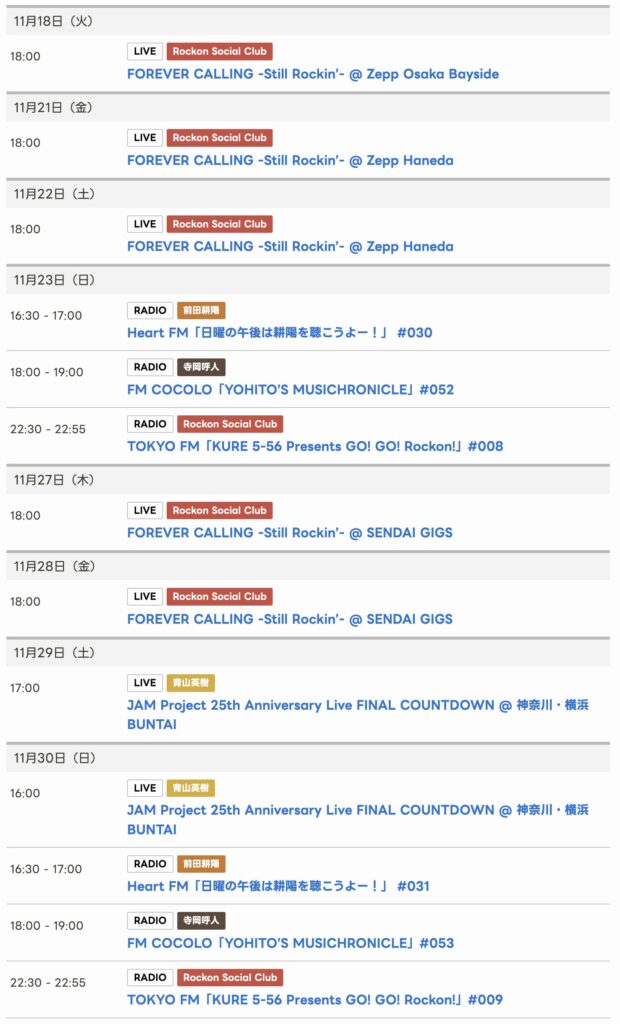This screenshot has width=620, height=1024.
Task: Open TOKYO FM GO! GO! Rockon! #008
Action: point(315,446)
